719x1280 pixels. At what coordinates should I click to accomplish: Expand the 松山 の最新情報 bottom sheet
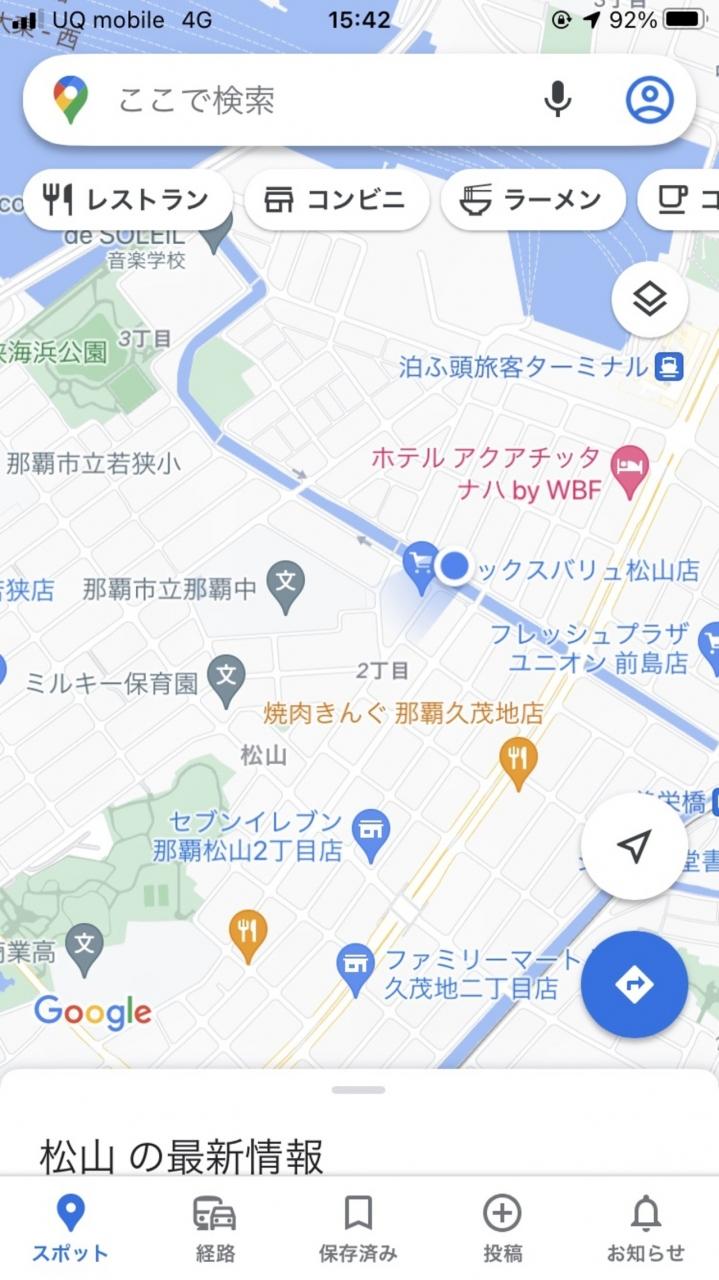click(358, 1090)
